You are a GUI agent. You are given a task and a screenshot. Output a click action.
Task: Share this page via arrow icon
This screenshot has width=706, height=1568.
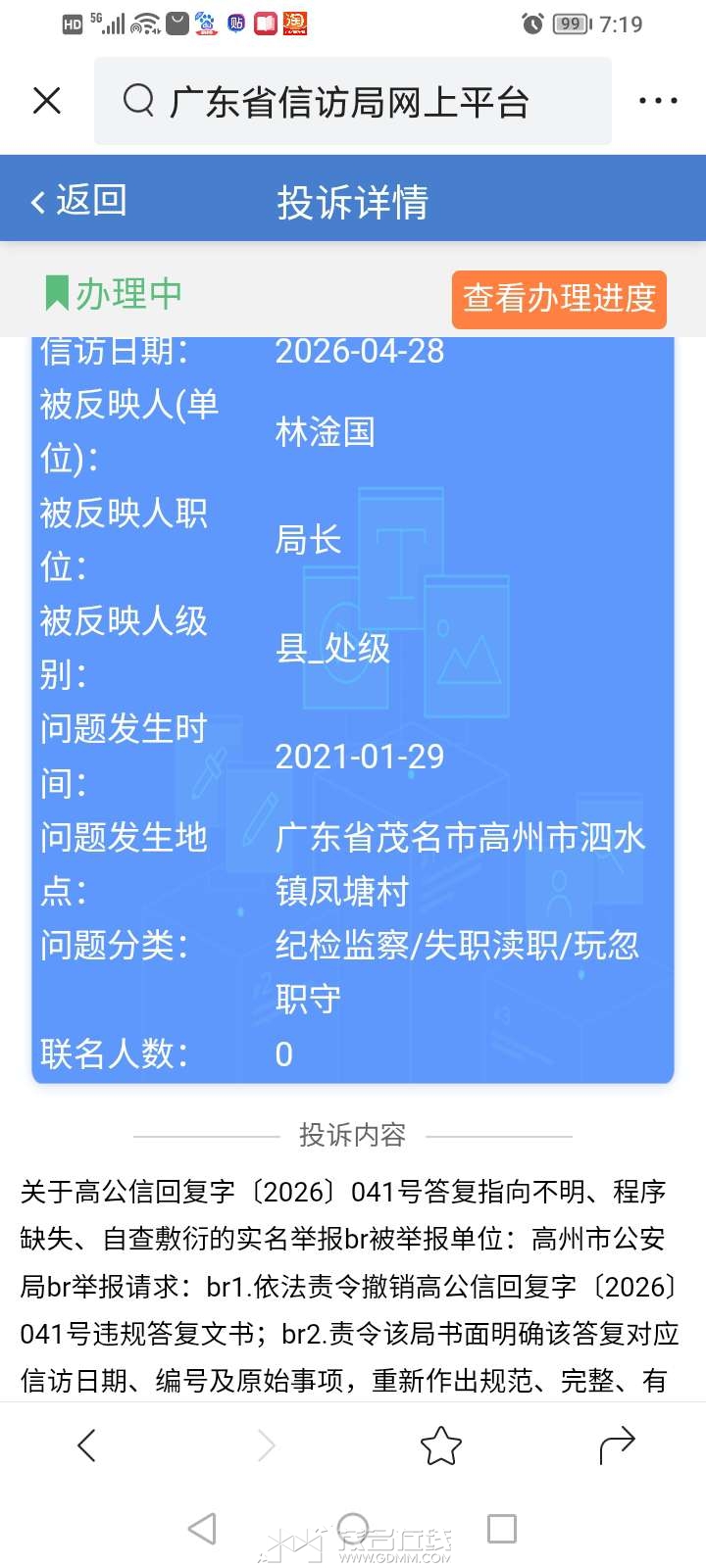tap(617, 1445)
